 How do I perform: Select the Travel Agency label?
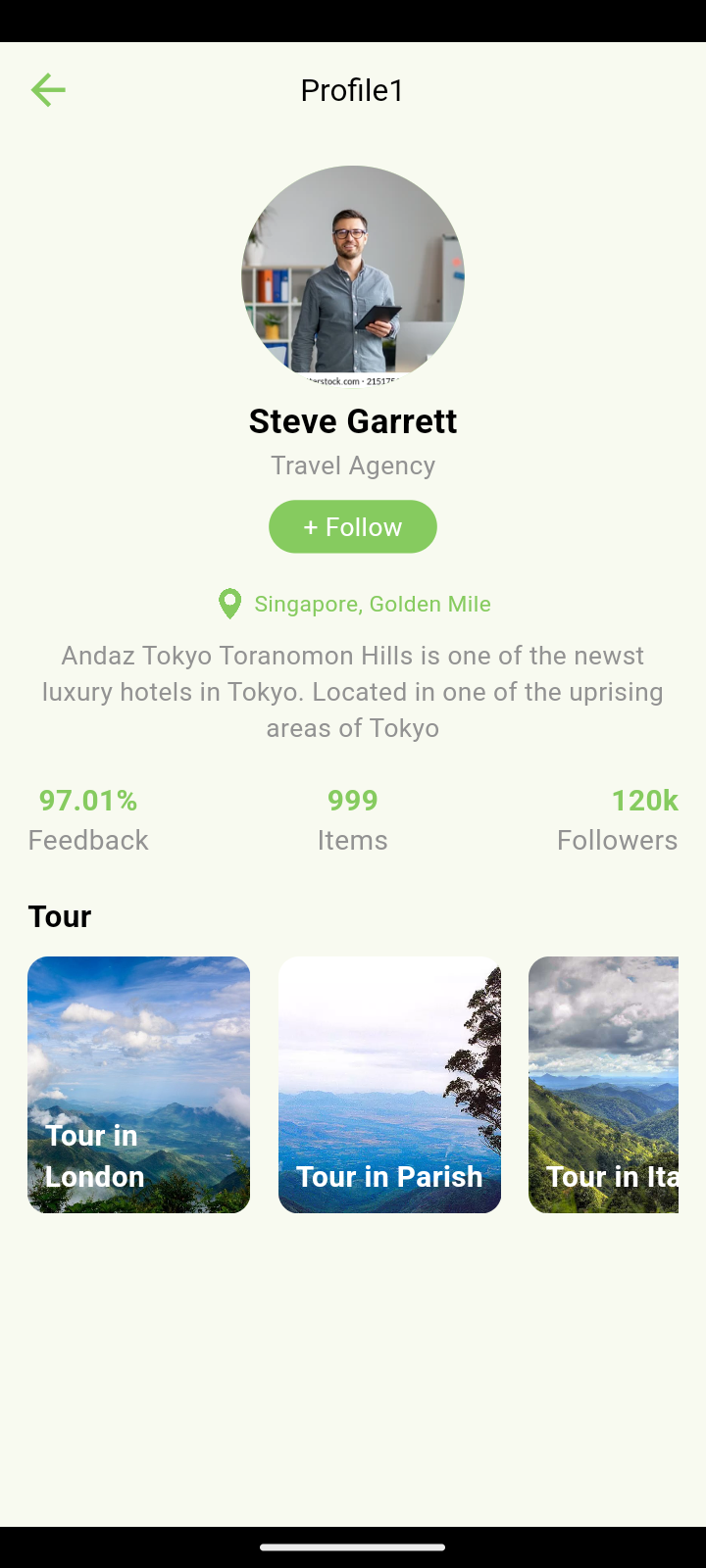click(x=353, y=465)
